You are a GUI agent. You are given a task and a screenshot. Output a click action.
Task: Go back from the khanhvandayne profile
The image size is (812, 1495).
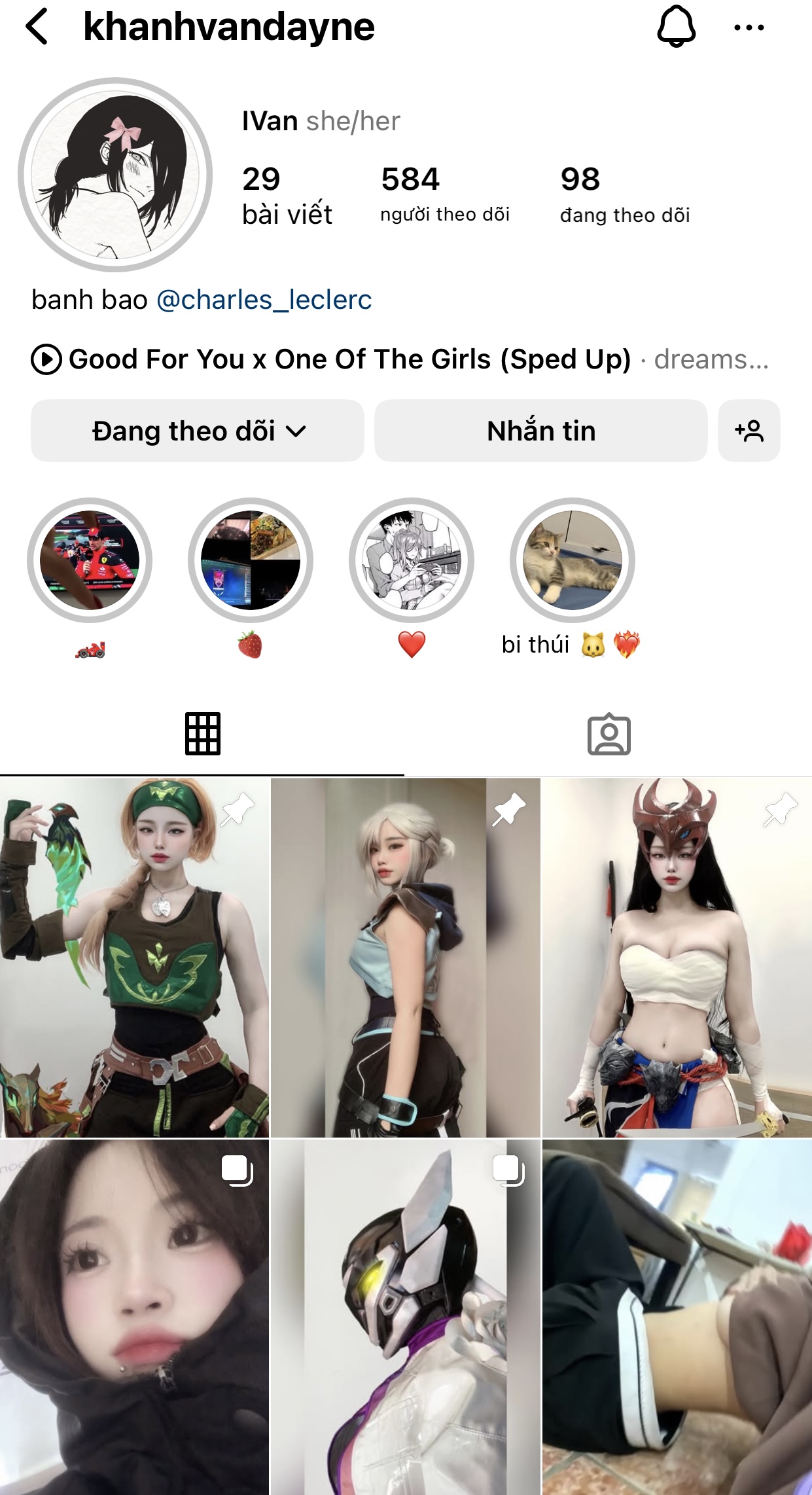coord(37,27)
